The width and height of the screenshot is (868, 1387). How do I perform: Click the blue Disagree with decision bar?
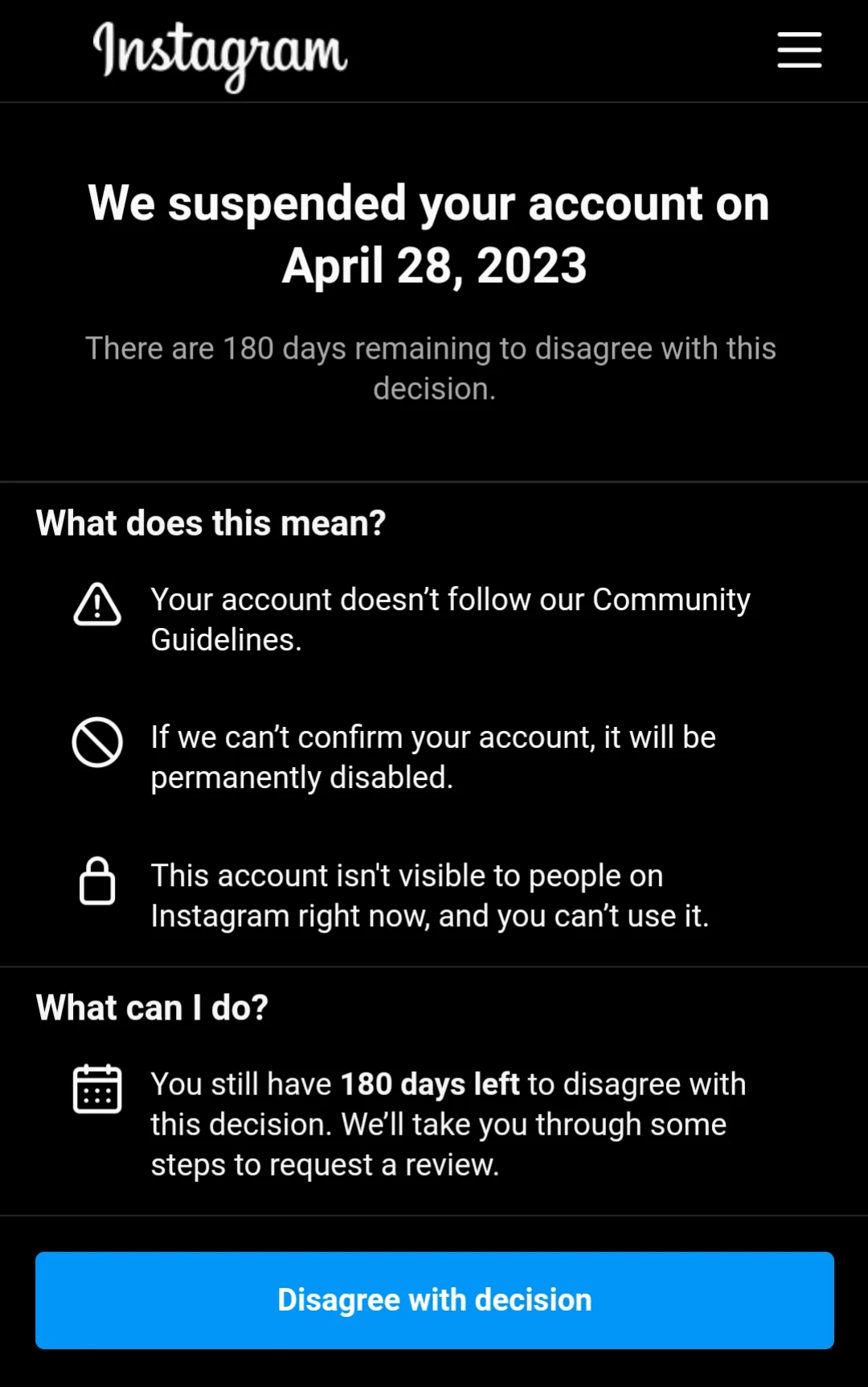(x=434, y=1299)
